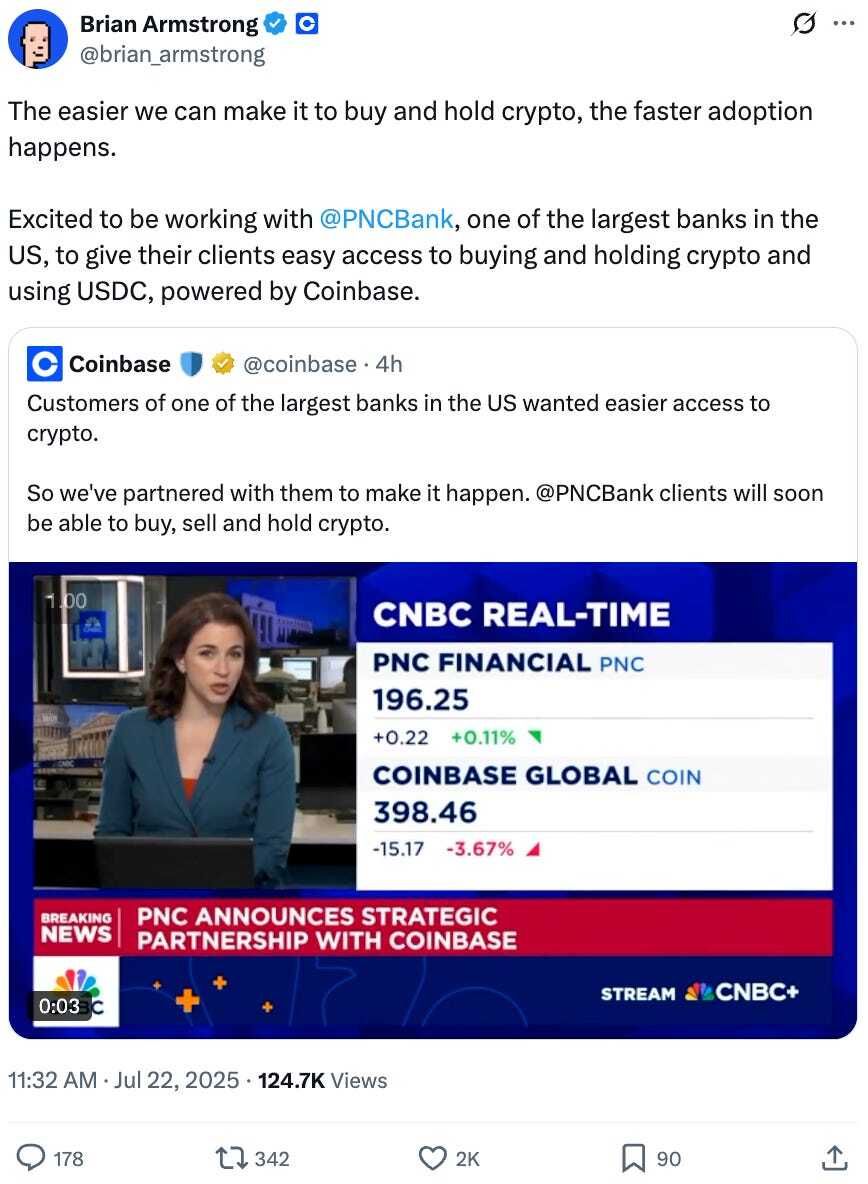The width and height of the screenshot is (868, 1184).
Task: View the 124.7K Views analytics
Action: tap(322, 1080)
